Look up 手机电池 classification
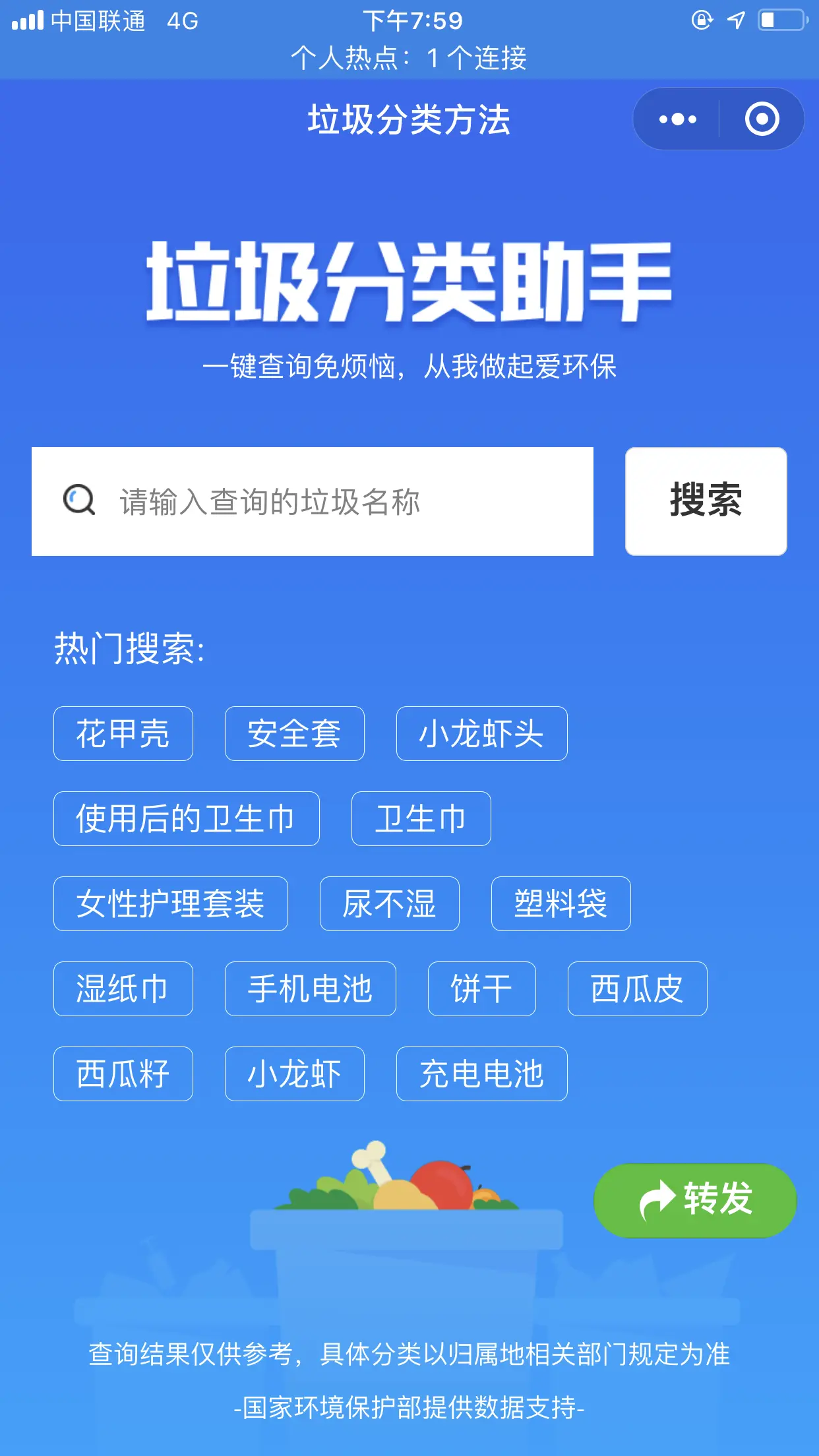The image size is (819, 1456). coord(310,989)
